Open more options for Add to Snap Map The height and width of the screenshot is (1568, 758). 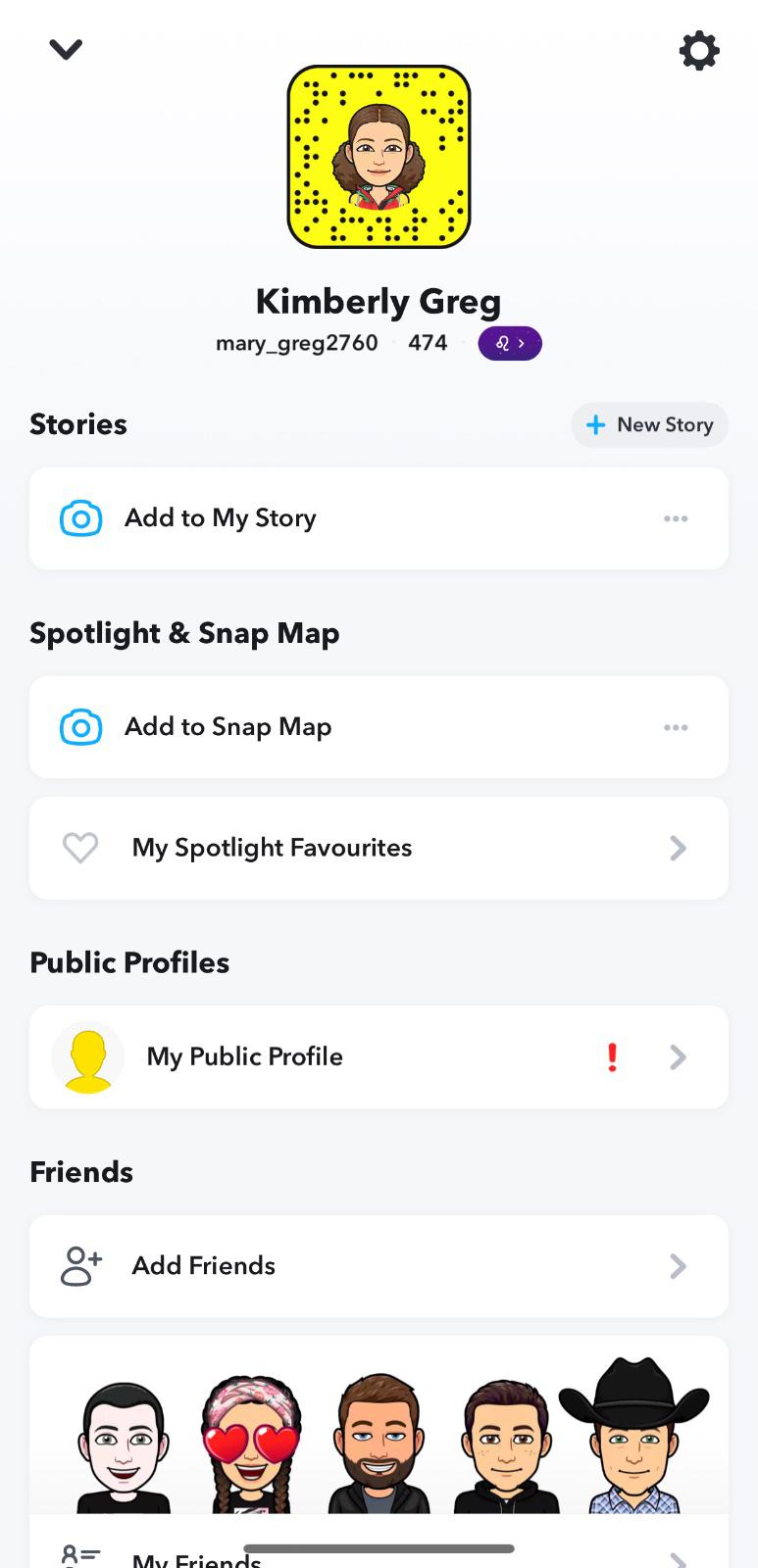676,727
